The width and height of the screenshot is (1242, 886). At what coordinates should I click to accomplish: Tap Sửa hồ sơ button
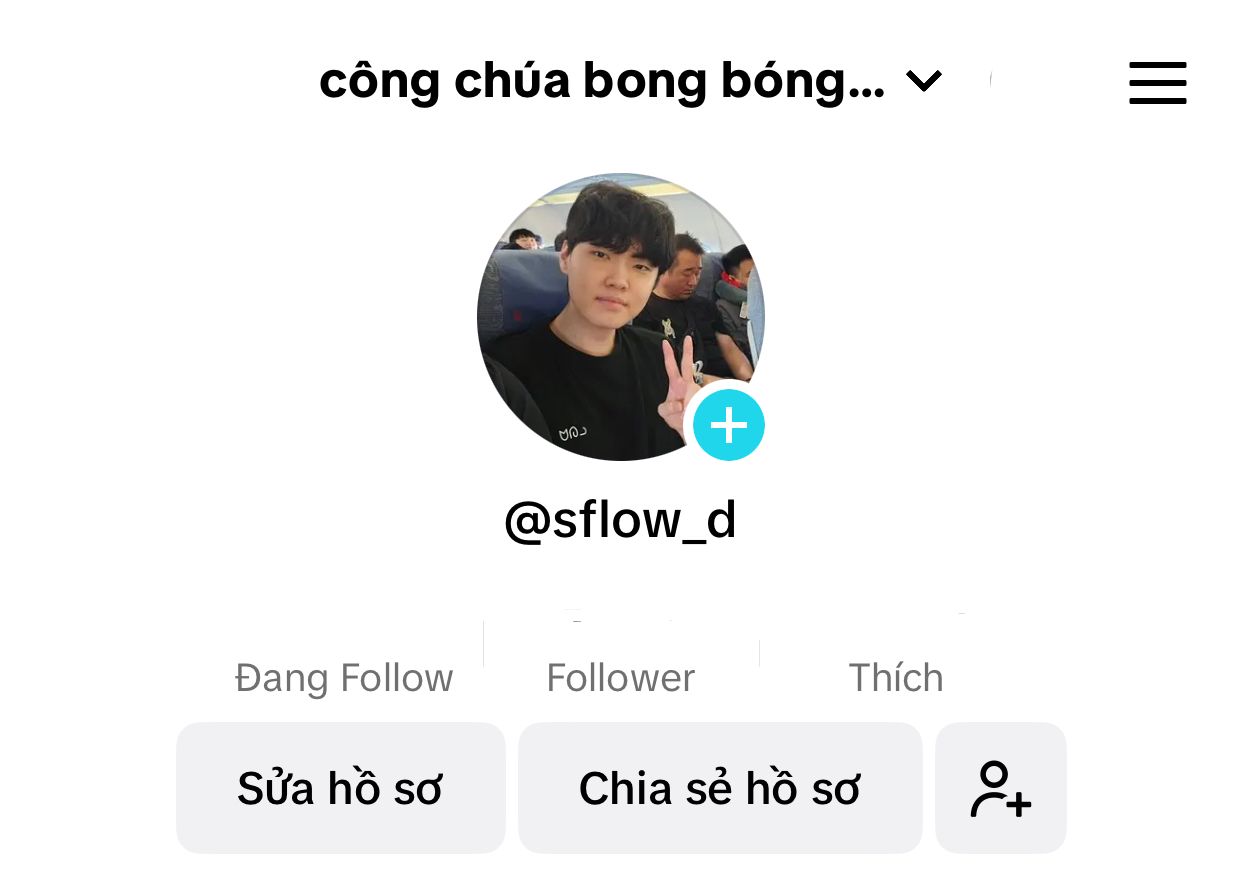(340, 788)
